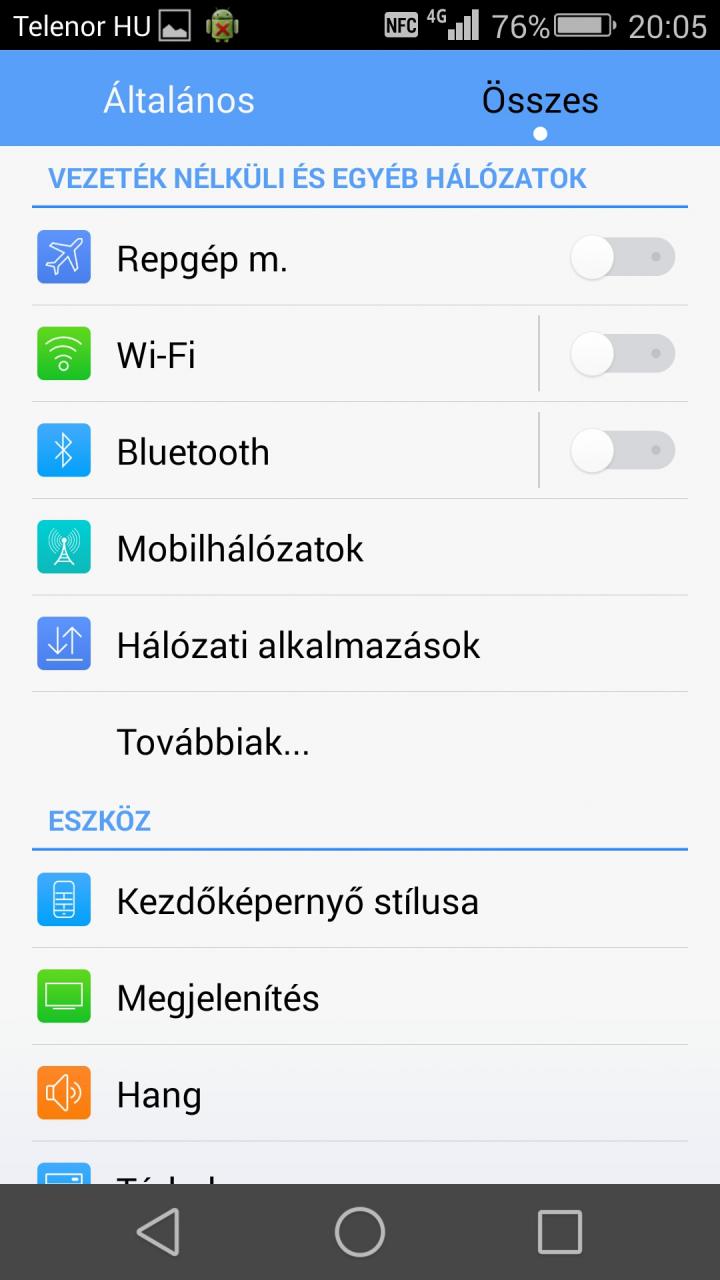Screen dimensions: 720x1280
Task: Switch to the Általános tab
Action: (179, 100)
